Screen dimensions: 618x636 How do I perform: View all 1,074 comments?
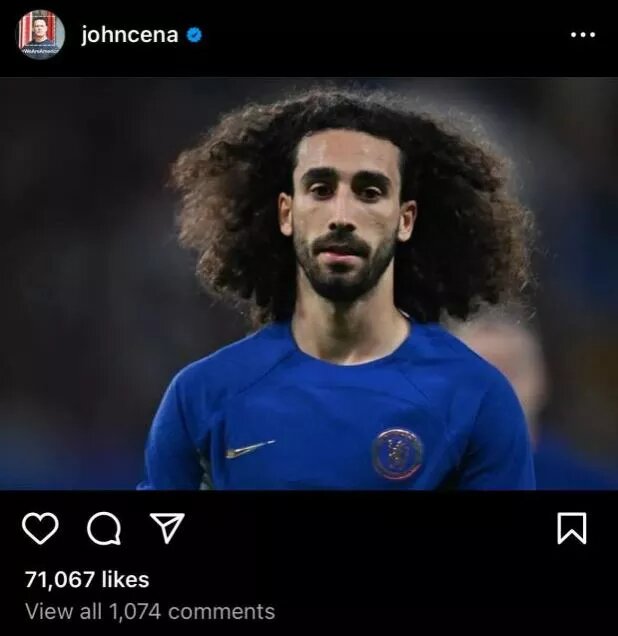tap(150, 611)
